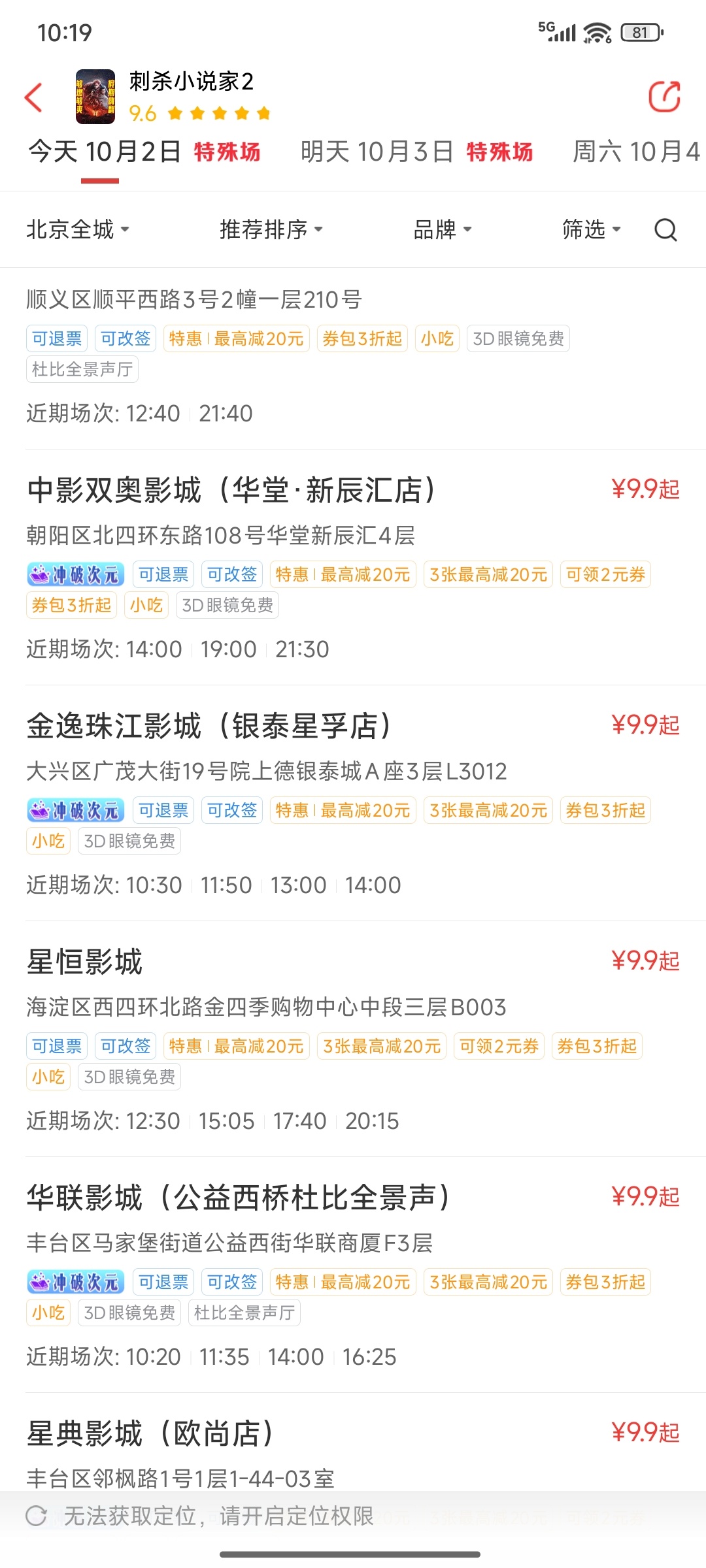Switch to 明天 10月3日 date tab
The image size is (706, 1568).
coord(377,152)
